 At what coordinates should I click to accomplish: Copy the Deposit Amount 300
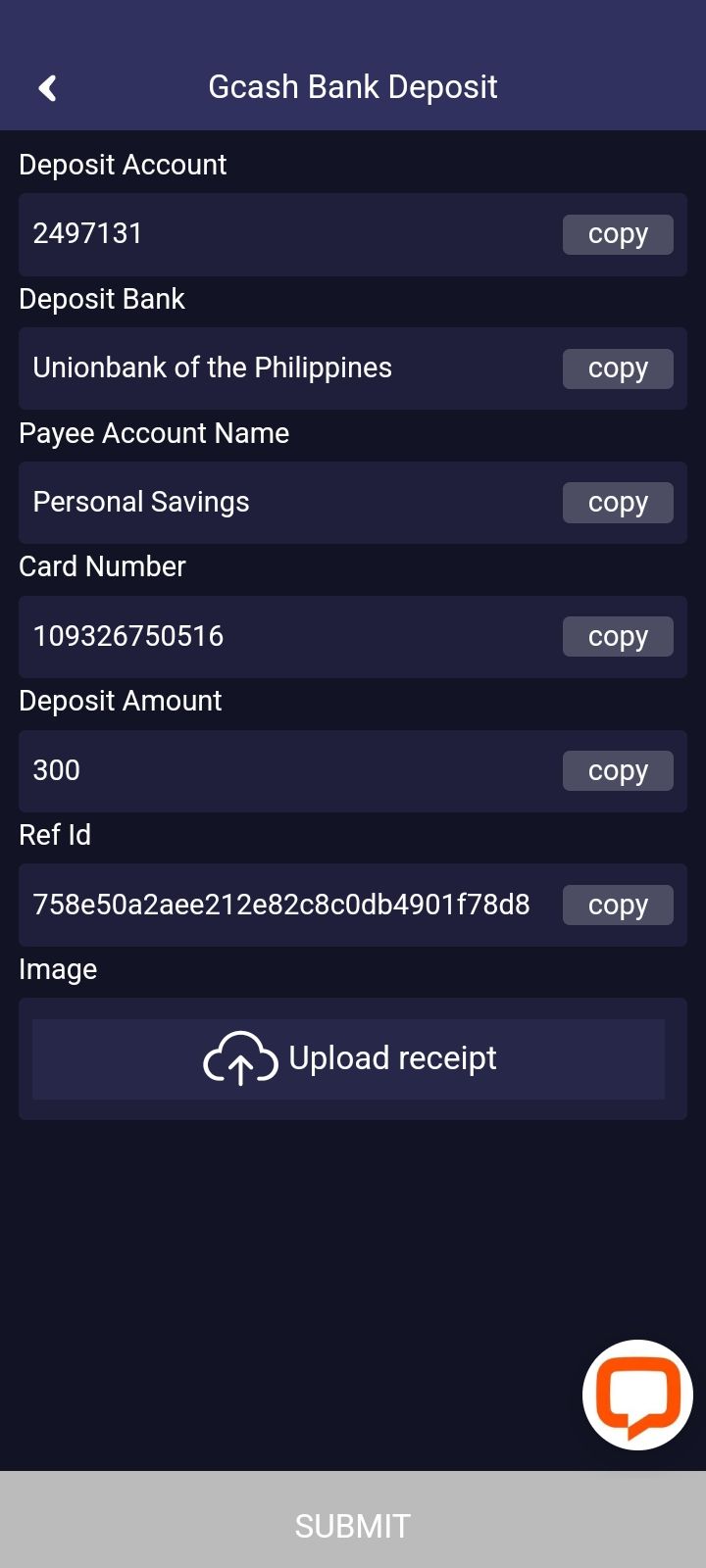pos(618,770)
